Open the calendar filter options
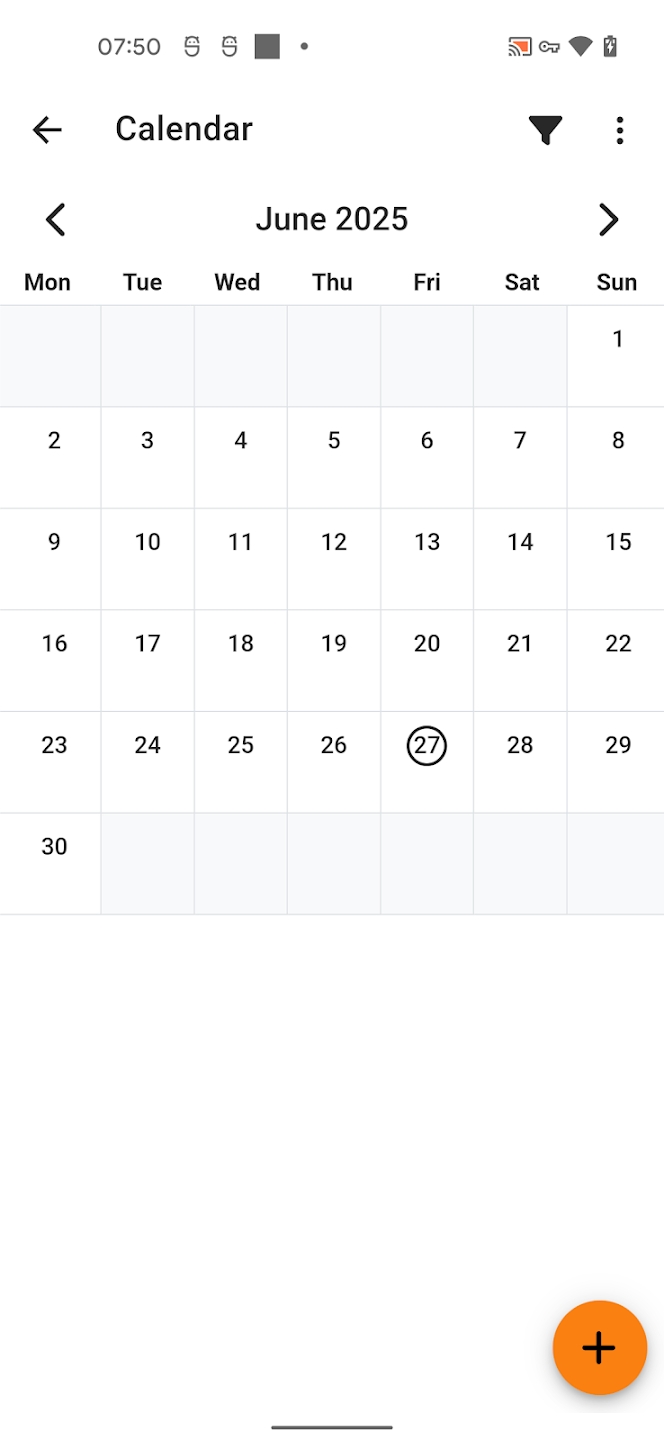 point(545,130)
